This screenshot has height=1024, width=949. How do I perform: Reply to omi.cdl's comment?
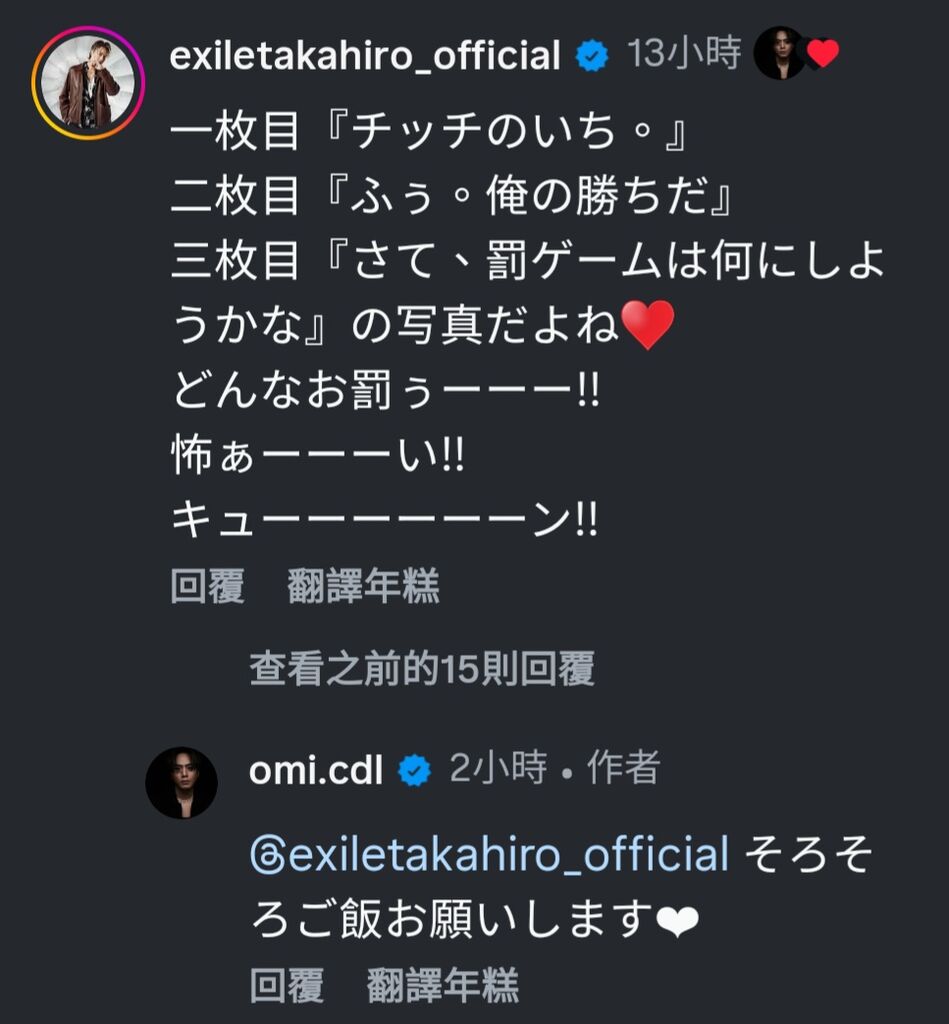click(286, 986)
